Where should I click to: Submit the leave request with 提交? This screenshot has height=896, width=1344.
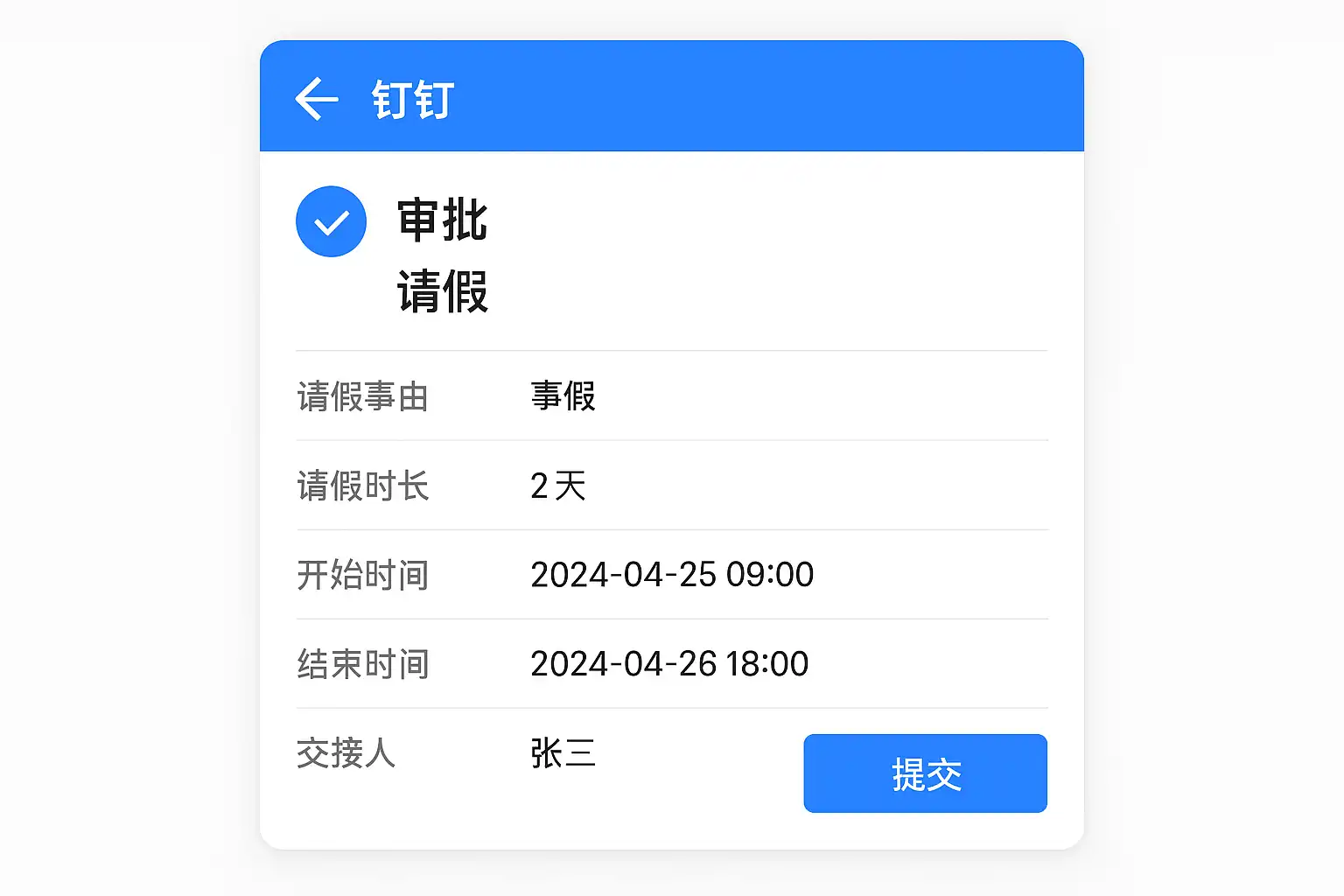[x=925, y=773]
